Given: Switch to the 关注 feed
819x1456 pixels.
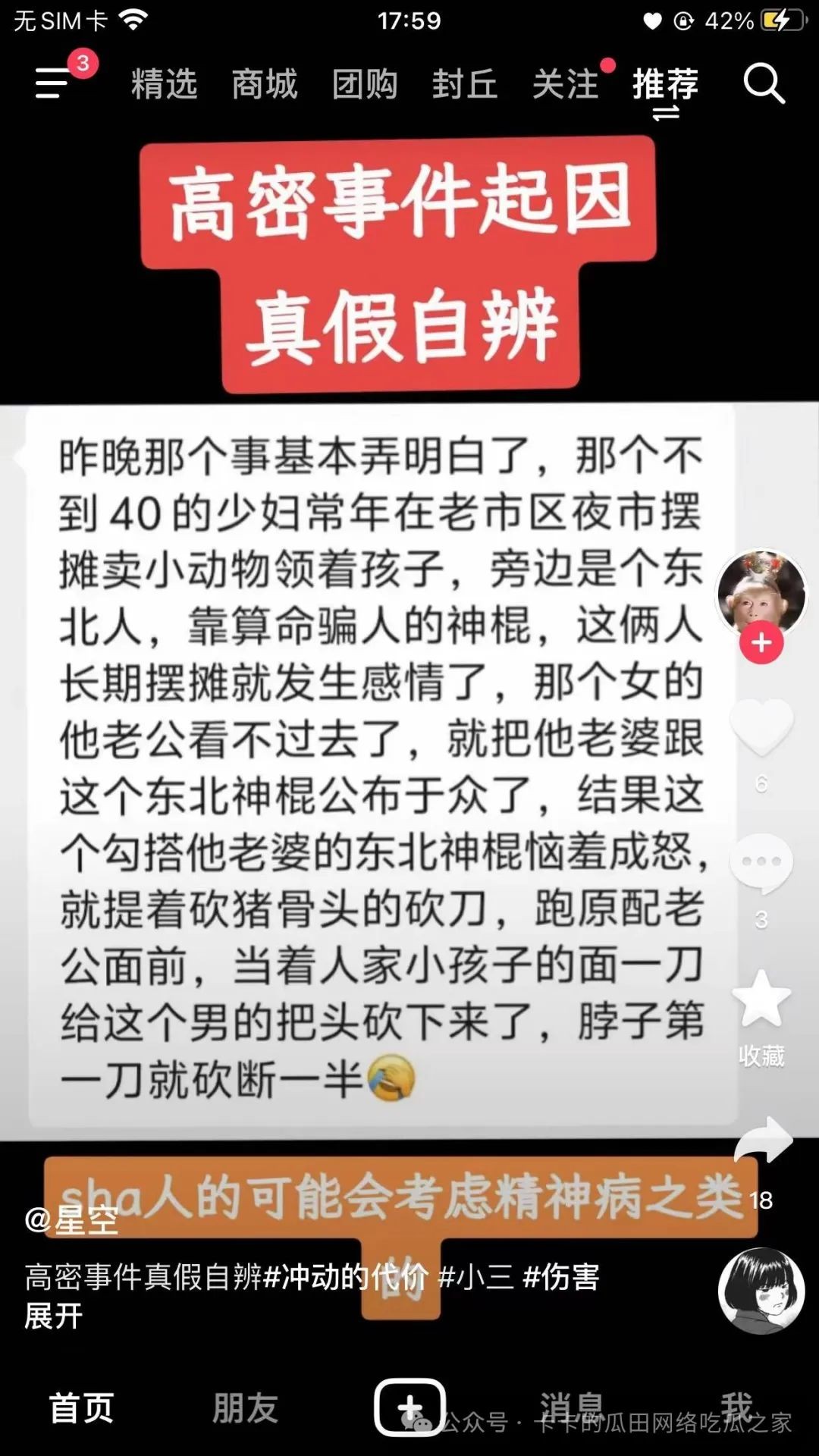Looking at the screenshot, I should pyautogui.click(x=566, y=83).
